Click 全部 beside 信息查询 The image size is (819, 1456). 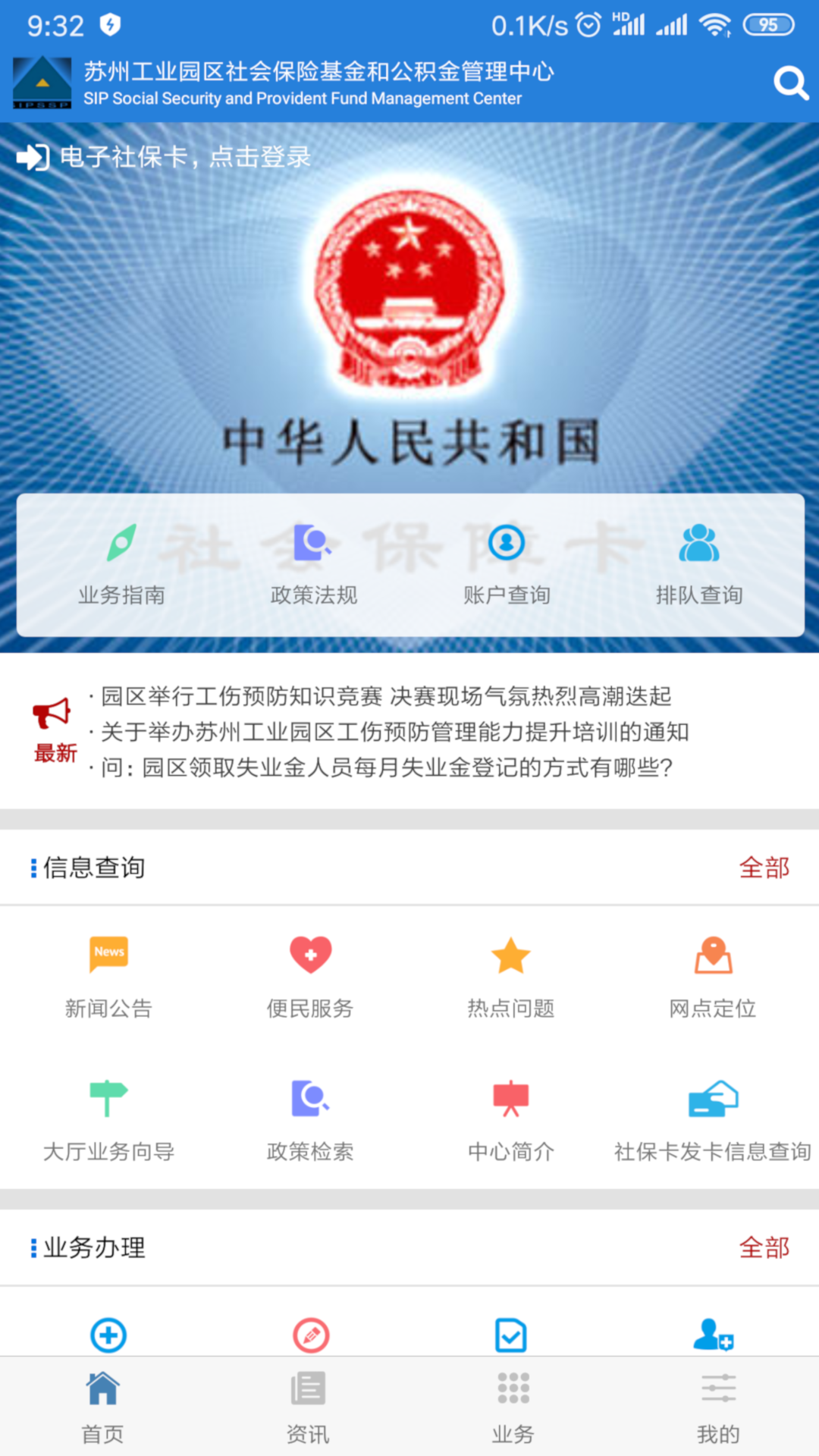click(764, 868)
